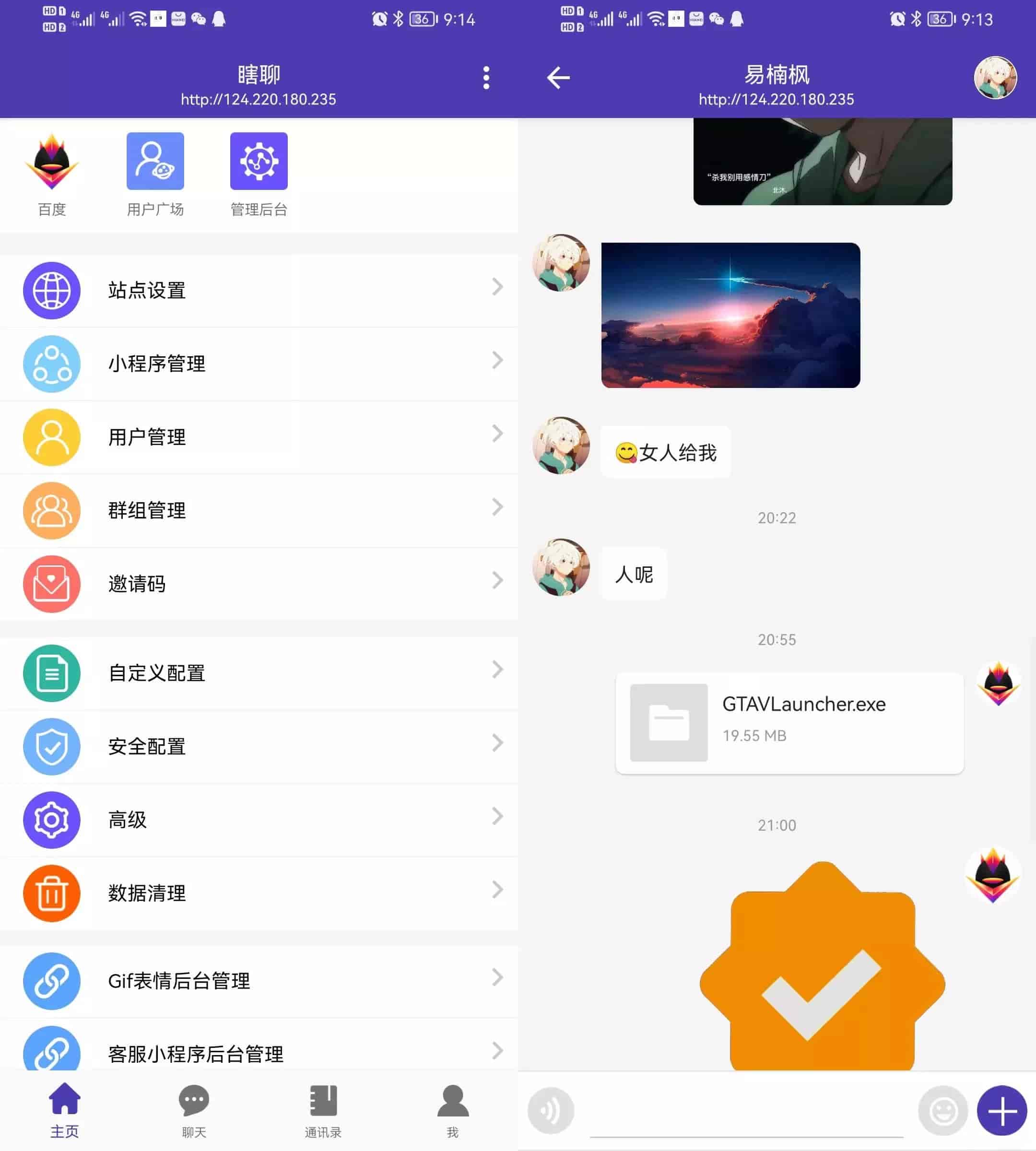Open 站点设置
Screen dimensions: 1036x1151
[259, 290]
